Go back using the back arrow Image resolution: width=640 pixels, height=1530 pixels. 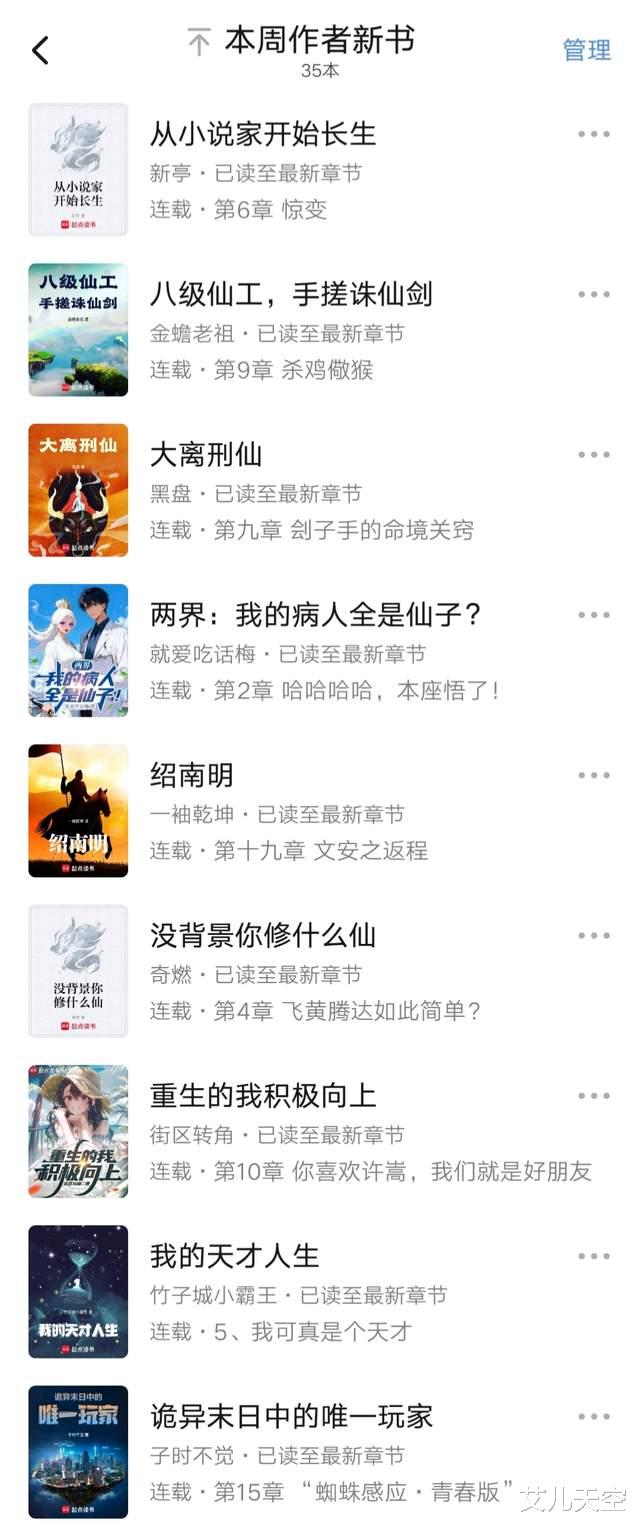pos(40,50)
